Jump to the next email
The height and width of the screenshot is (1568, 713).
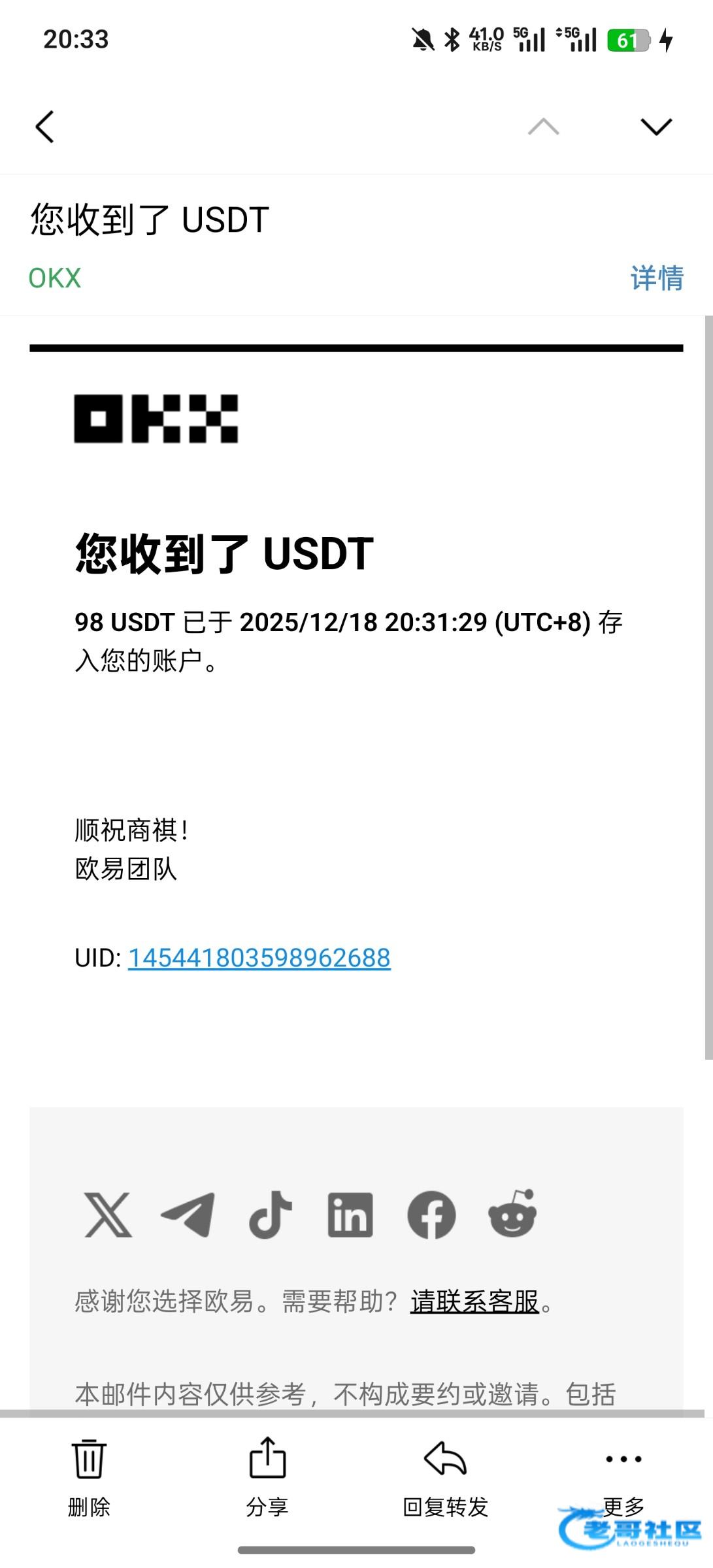pyautogui.click(x=656, y=127)
